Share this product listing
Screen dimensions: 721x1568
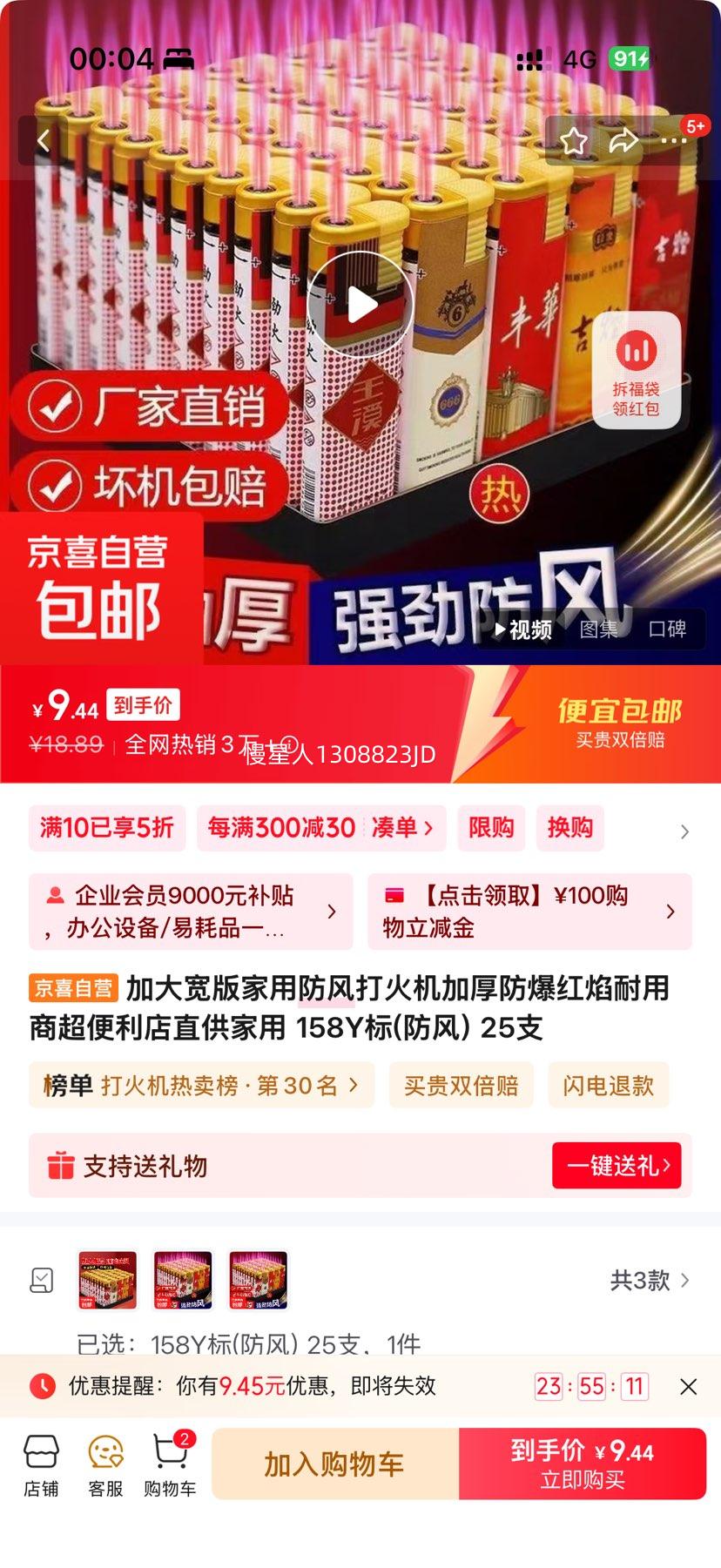click(x=623, y=140)
